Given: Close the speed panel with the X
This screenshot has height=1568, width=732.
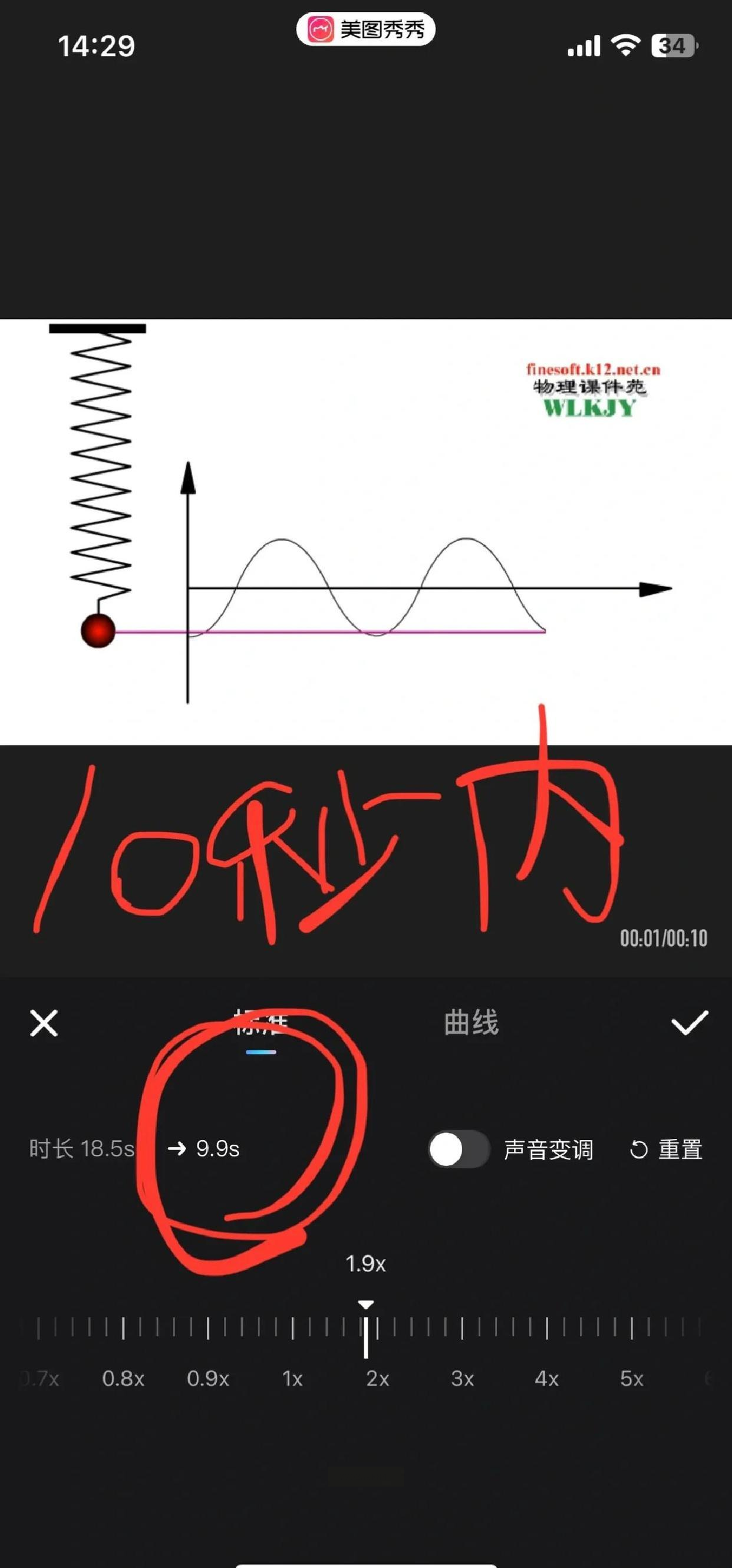Looking at the screenshot, I should (44, 1023).
